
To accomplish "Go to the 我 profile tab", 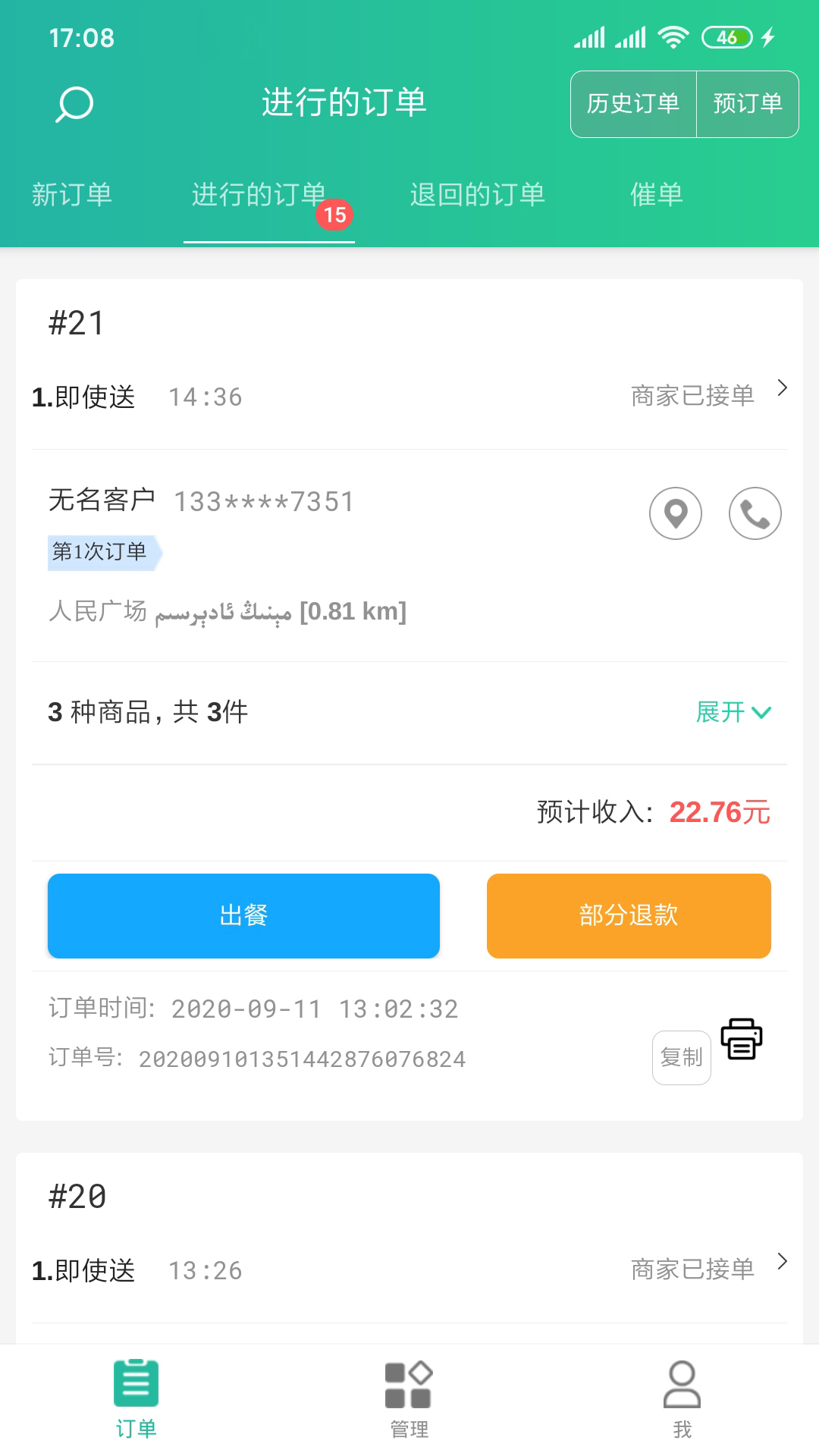I will [682, 1398].
